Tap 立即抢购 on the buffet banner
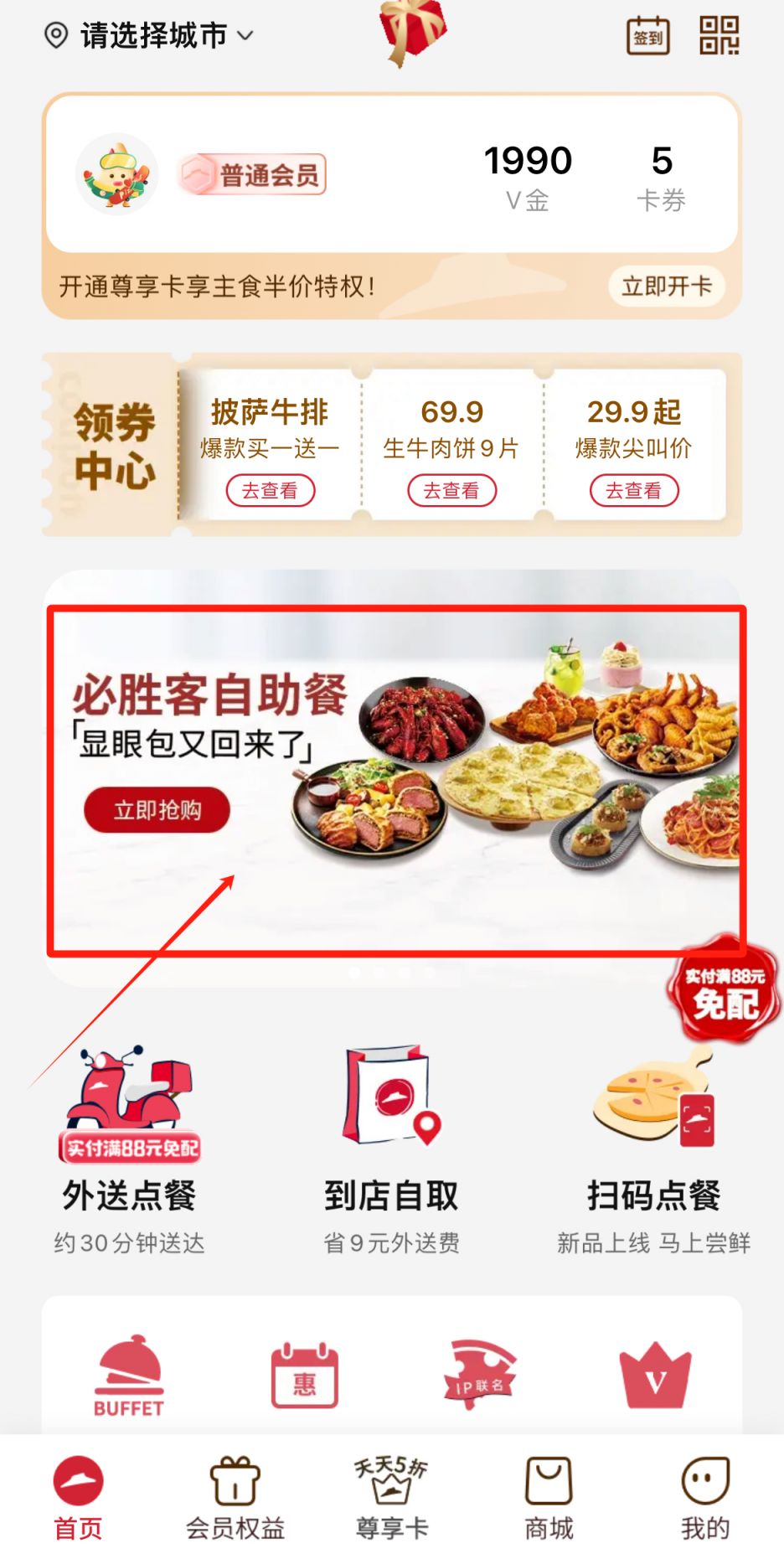The height and width of the screenshot is (1559, 784). pyautogui.click(x=157, y=810)
